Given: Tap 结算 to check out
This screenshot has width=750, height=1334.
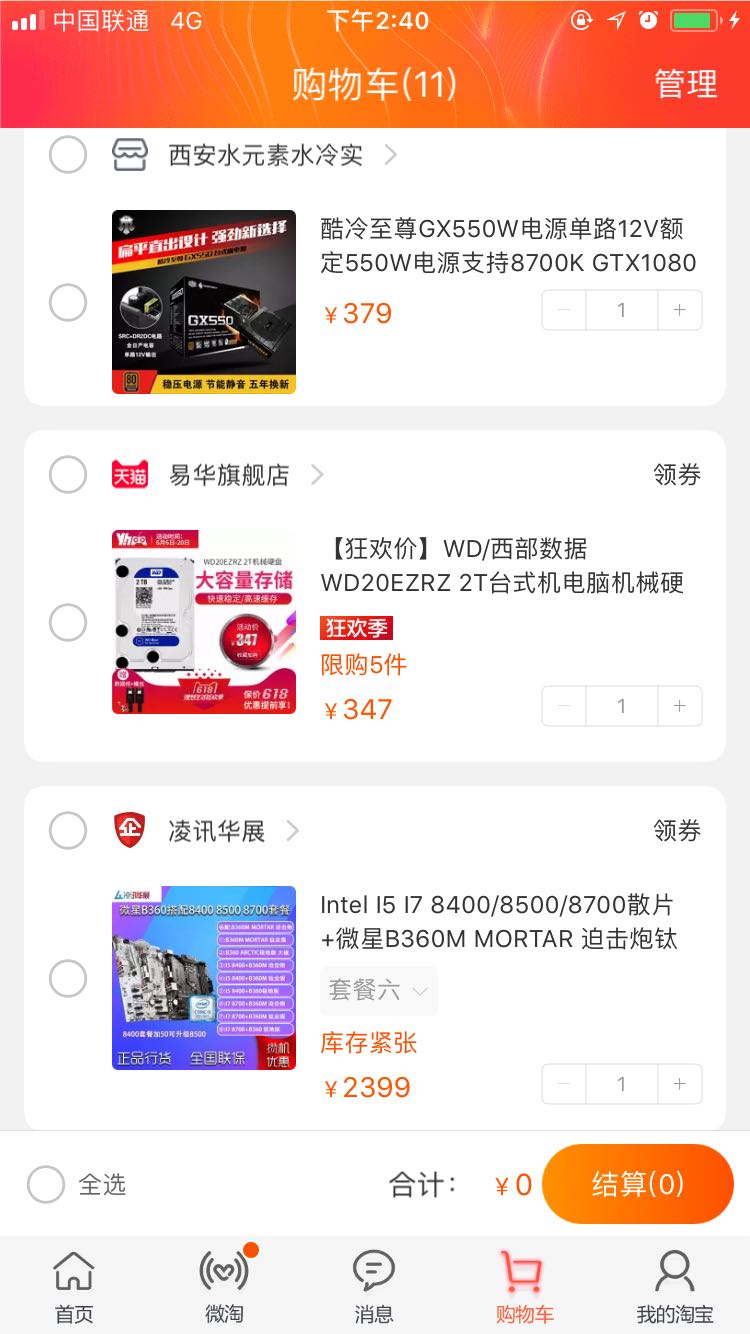Looking at the screenshot, I should (637, 1185).
